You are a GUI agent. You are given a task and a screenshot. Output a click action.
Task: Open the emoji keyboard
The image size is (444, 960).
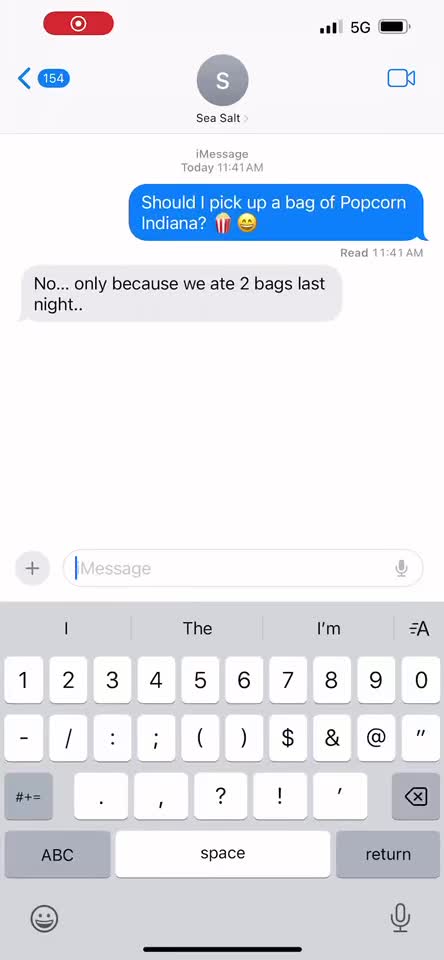pyautogui.click(x=45, y=918)
